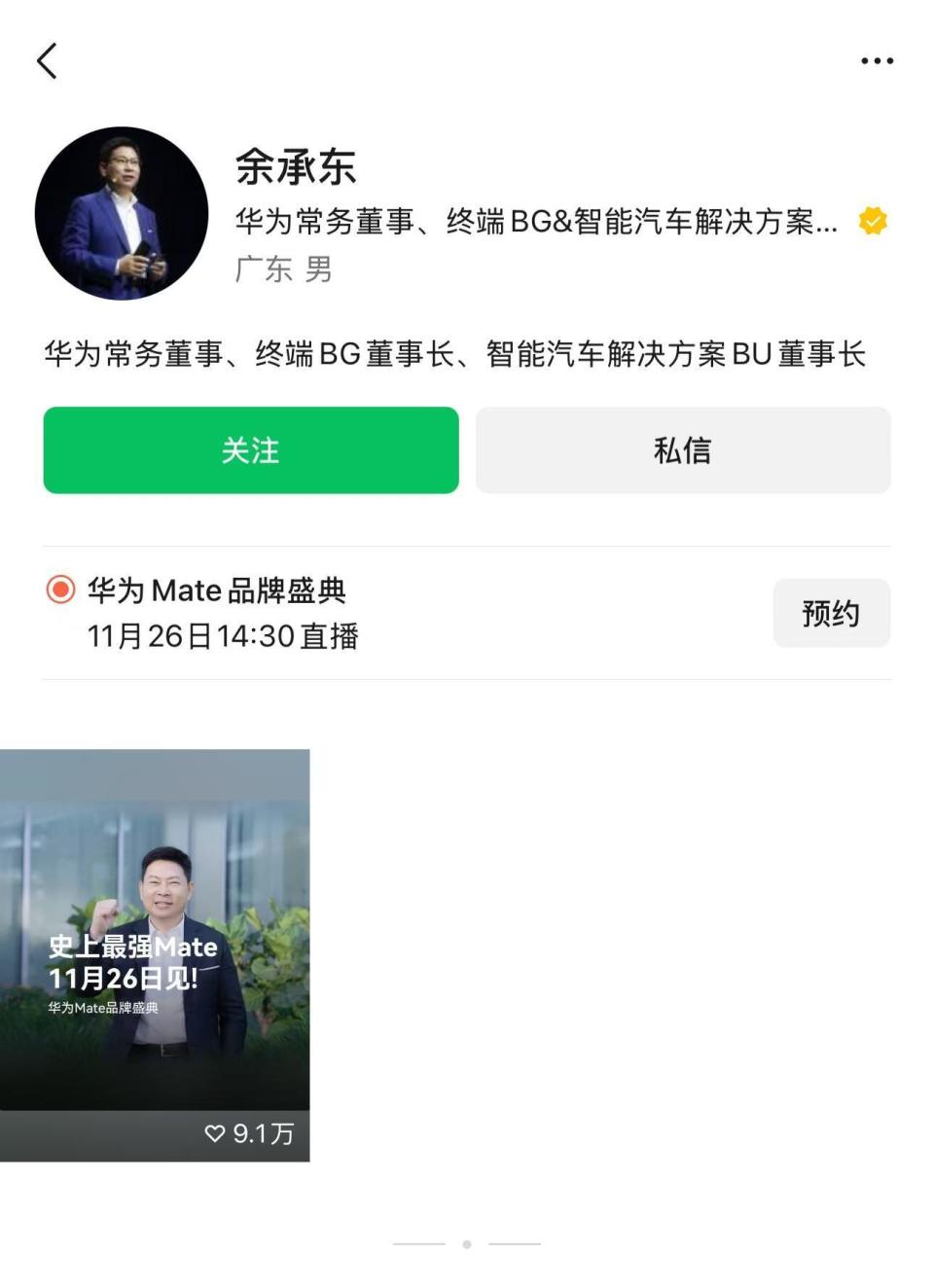
Task: Go back using the top-left arrow
Action: tap(47, 60)
